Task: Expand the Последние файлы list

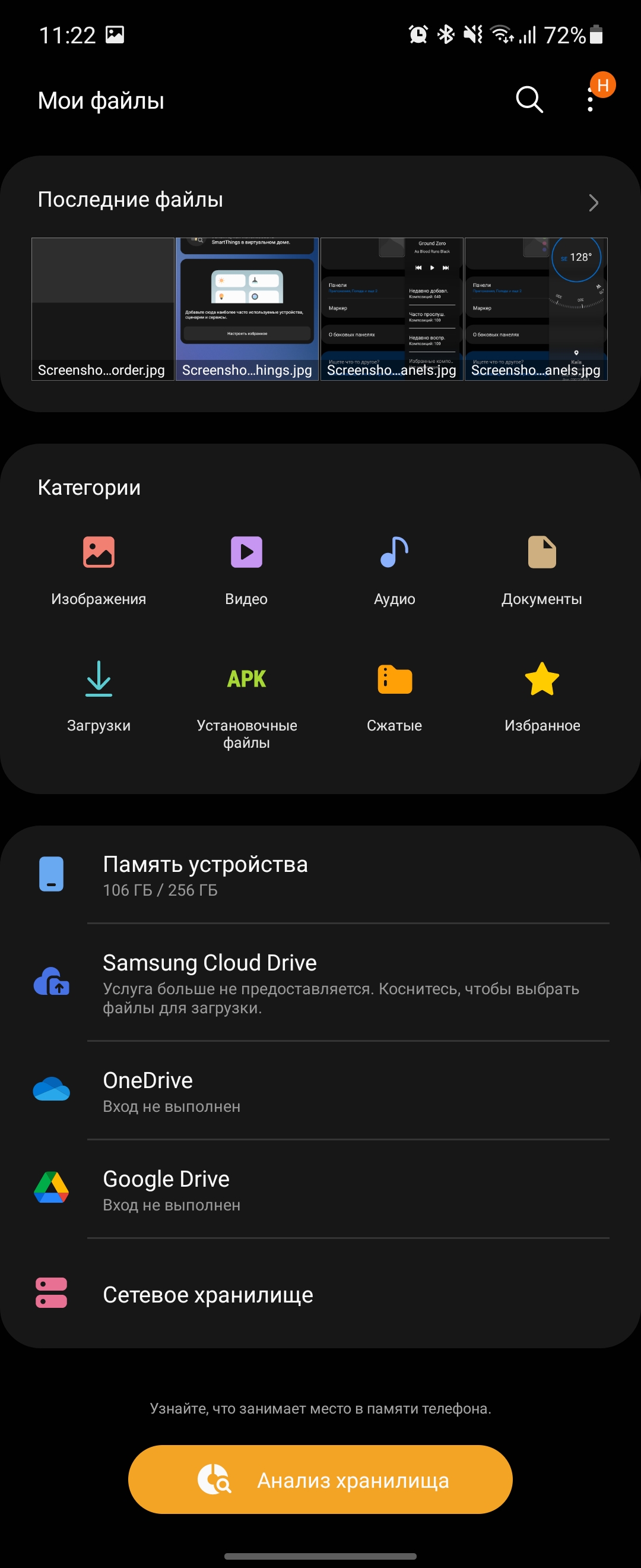Action: tap(593, 202)
